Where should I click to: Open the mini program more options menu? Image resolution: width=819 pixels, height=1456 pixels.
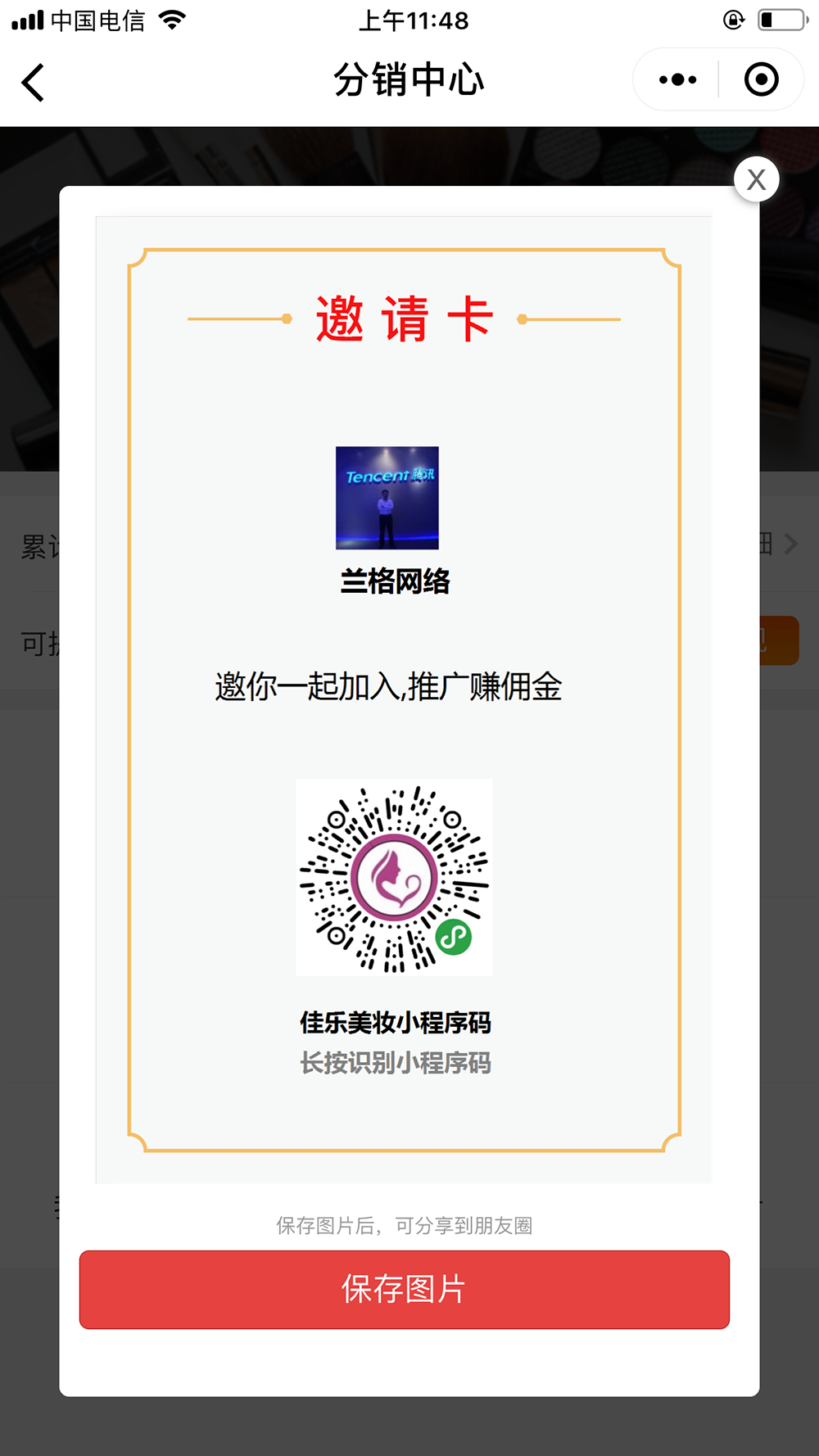coord(677,79)
